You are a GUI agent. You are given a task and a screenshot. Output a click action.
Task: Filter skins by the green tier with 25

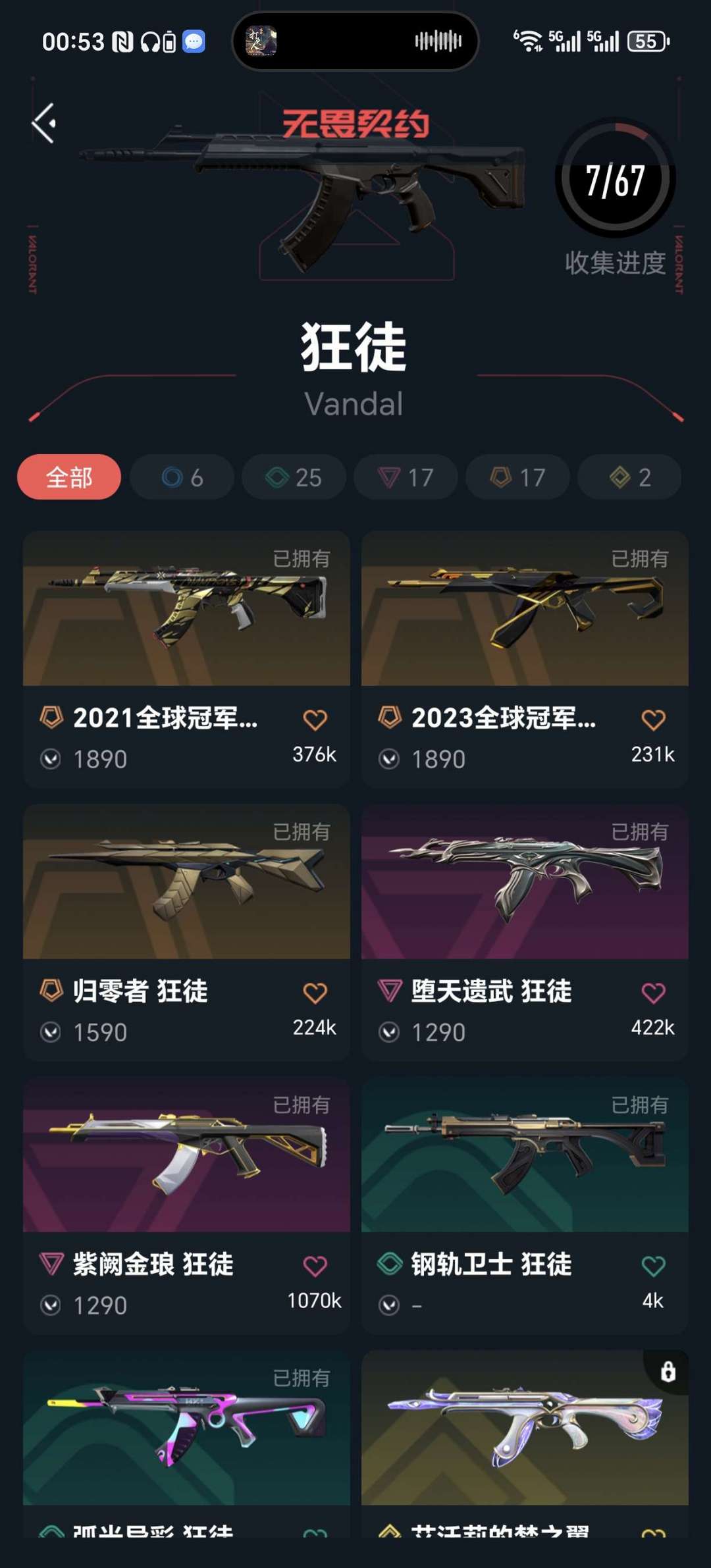pos(294,477)
